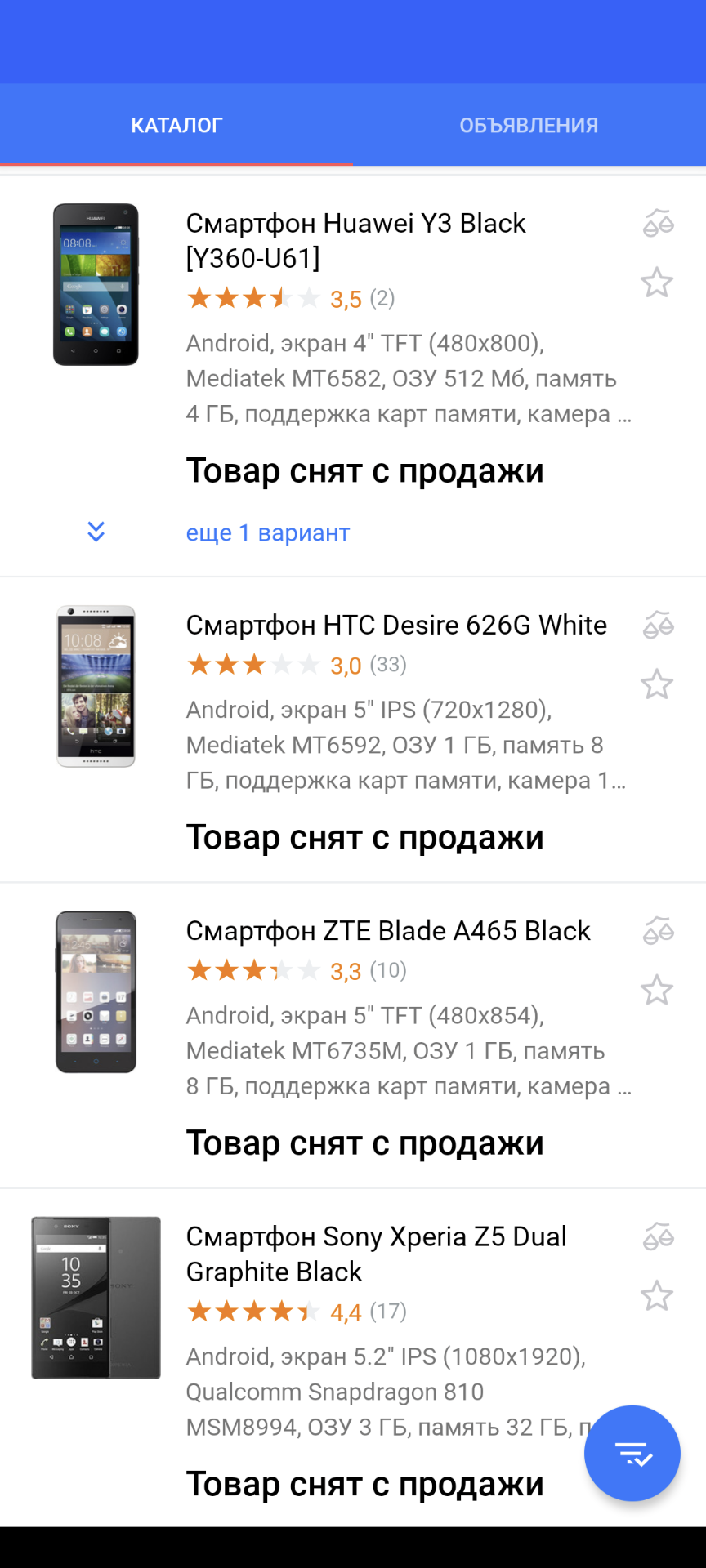
Task: Add ZTE Blade A465 Black to comparison
Action: 658,930
